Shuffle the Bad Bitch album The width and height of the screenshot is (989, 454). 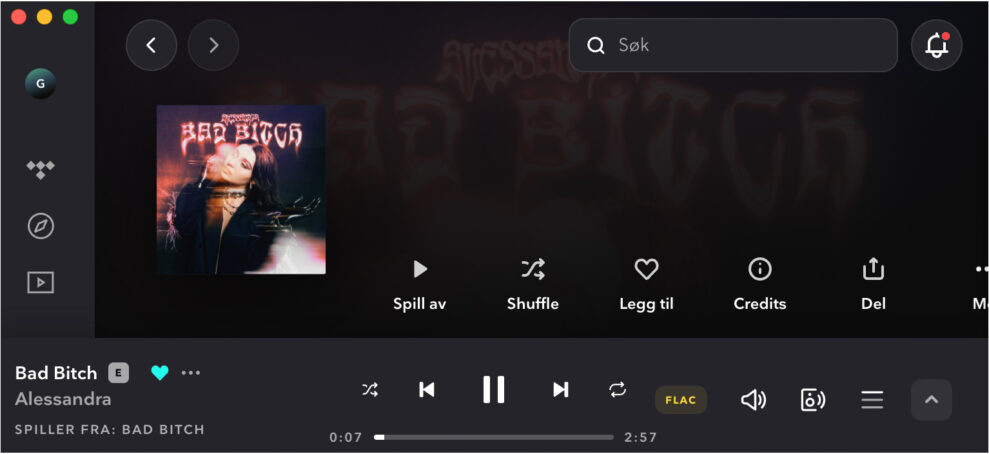(x=532, y=283)
